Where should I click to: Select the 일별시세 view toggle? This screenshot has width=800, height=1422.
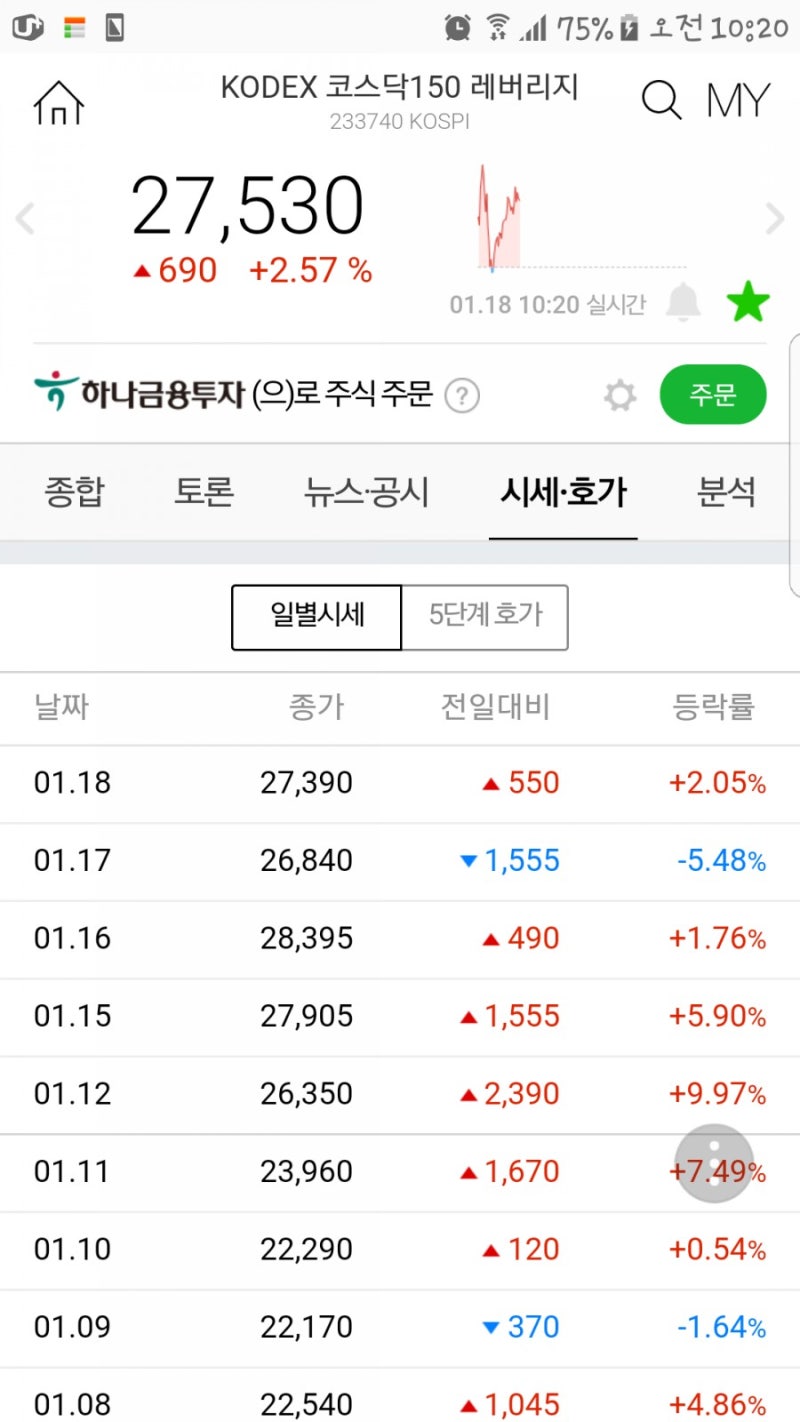[316, 617]
